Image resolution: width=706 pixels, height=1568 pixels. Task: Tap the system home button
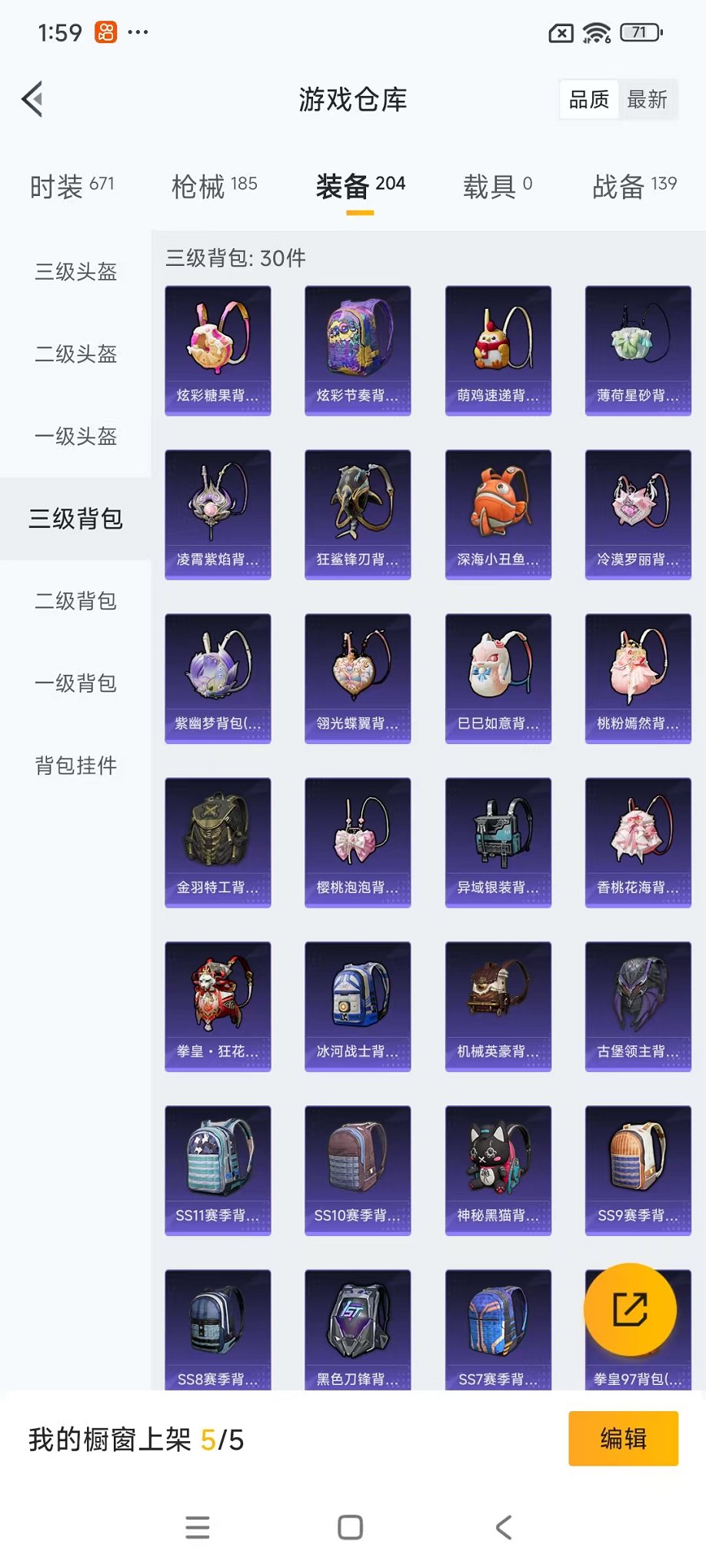pyautogui.click(x=351, y=1527)
